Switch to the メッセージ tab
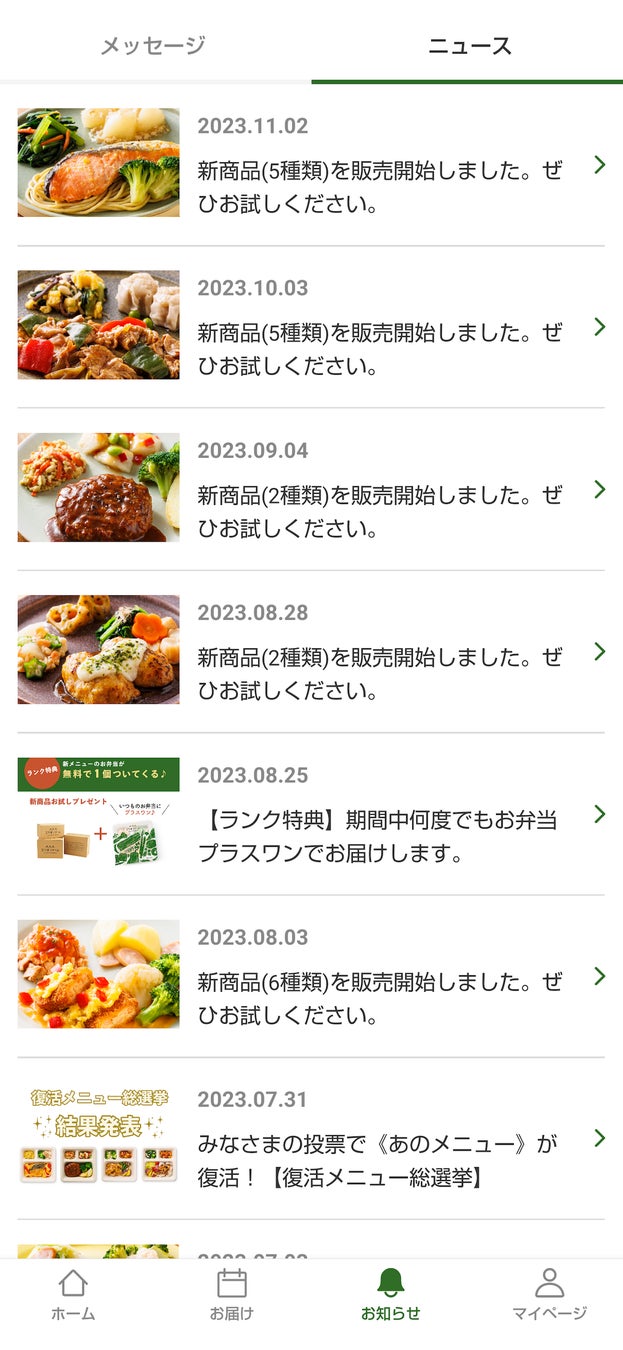 153,45
